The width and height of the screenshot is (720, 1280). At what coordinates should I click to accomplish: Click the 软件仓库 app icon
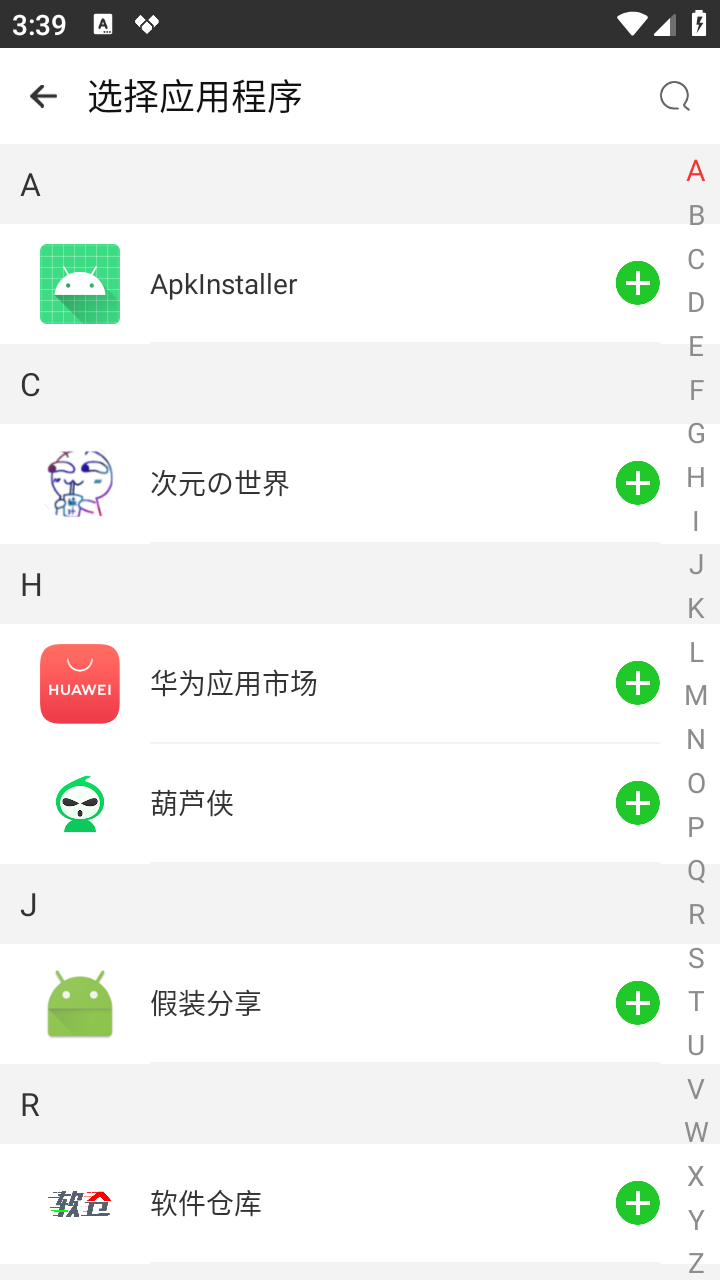coord(79,1203)
